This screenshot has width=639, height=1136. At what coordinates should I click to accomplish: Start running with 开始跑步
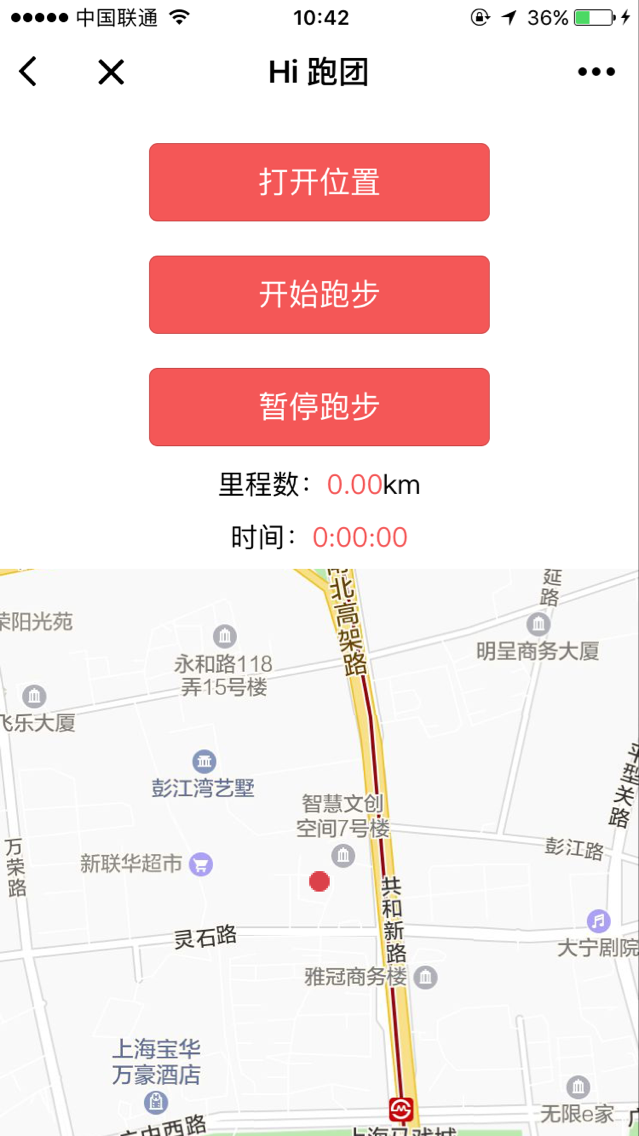(319, 295)
